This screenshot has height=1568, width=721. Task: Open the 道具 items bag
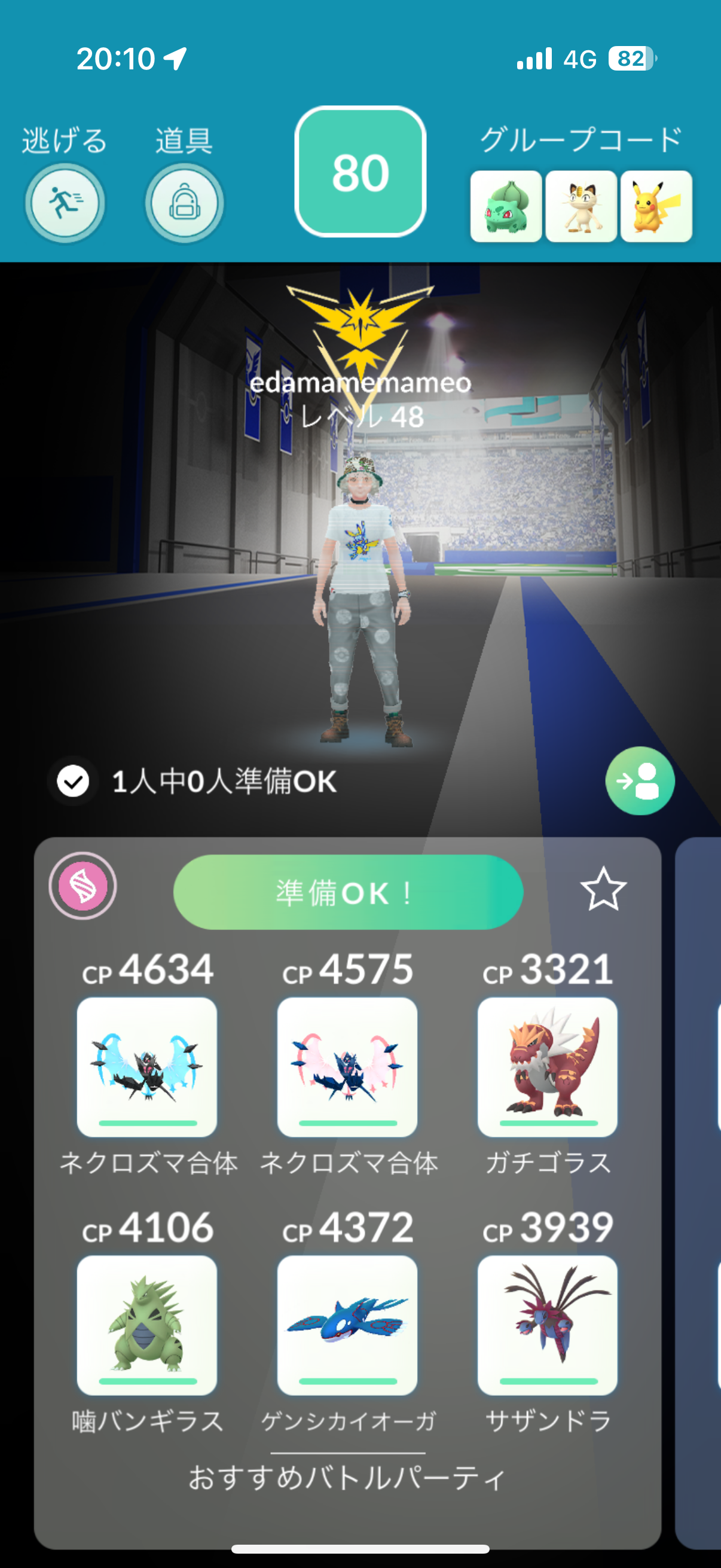(x=184, y=203)
